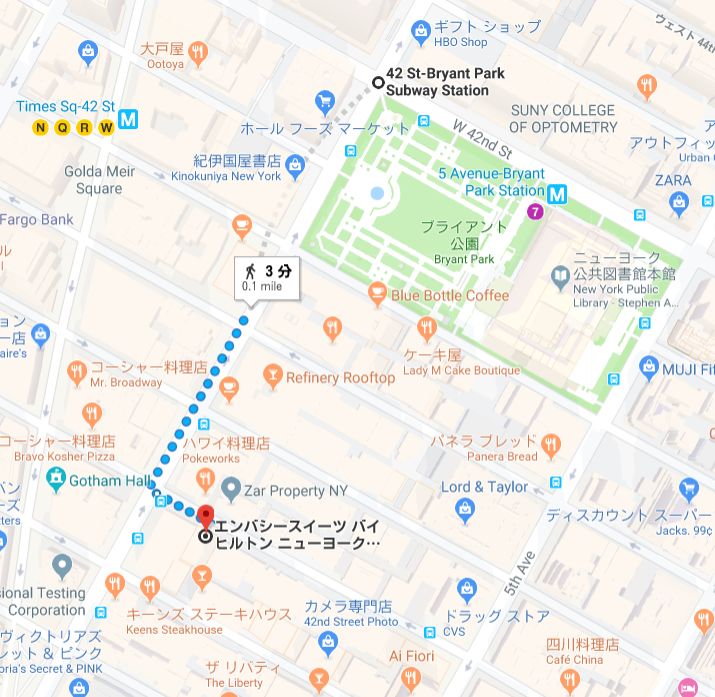This screenshot has height=697, width=715.
Task: Tap the 42 St-Bryant Park Subway Station origin point
Action: point(377,83)
